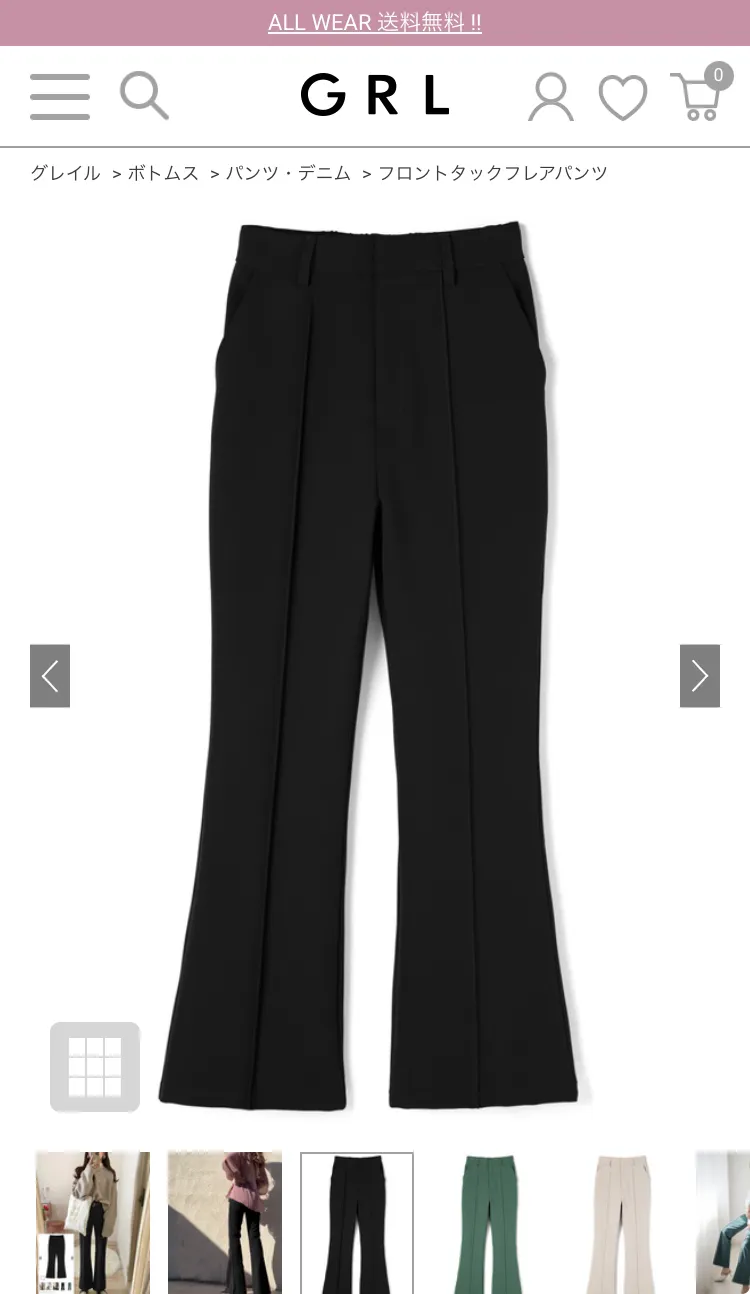View the model photo in pink top
The height and width of the screenshot is (1294, 750).
[225, 1224]
